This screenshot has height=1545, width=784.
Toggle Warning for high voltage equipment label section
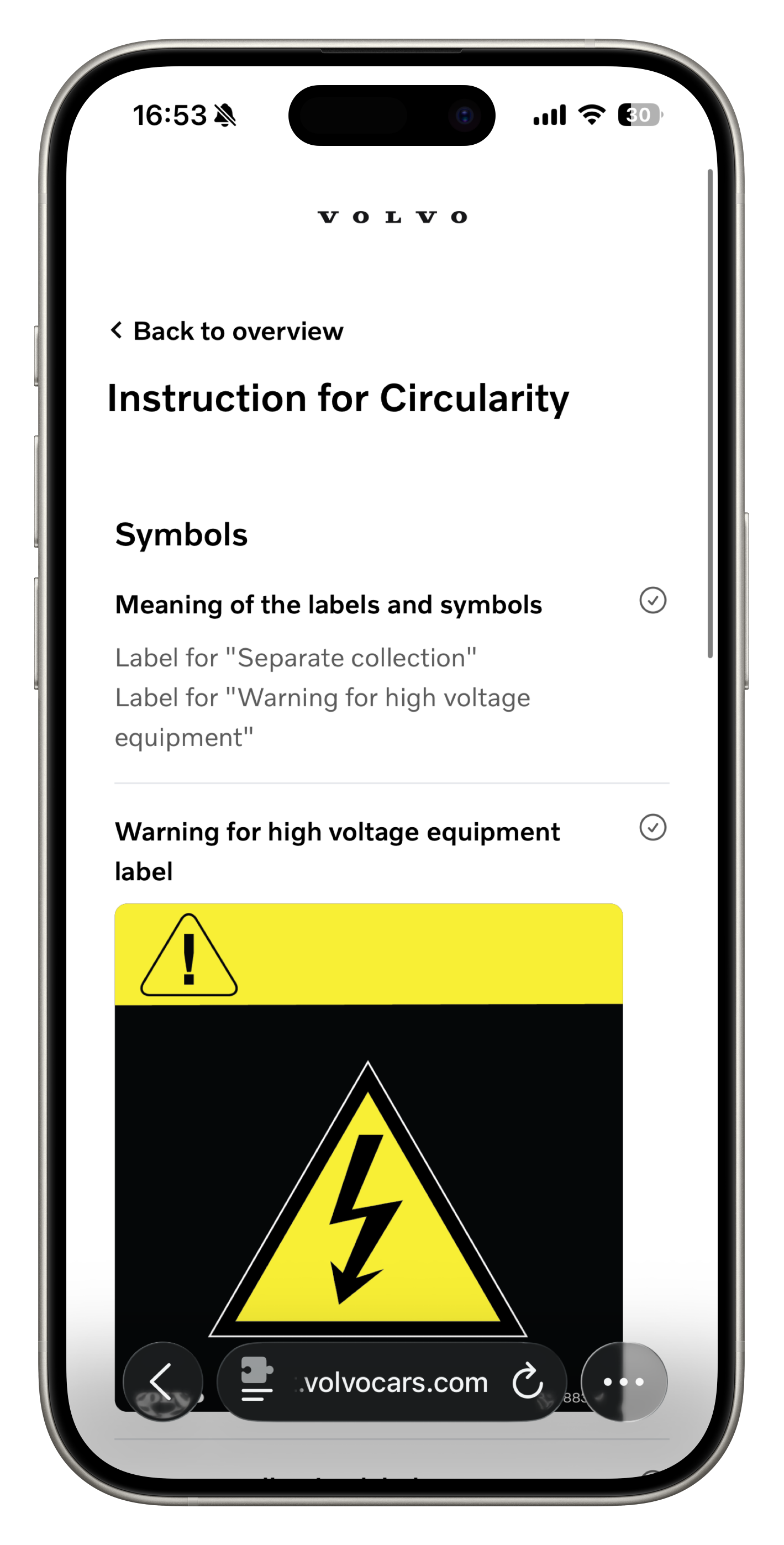tap(652, 827)
